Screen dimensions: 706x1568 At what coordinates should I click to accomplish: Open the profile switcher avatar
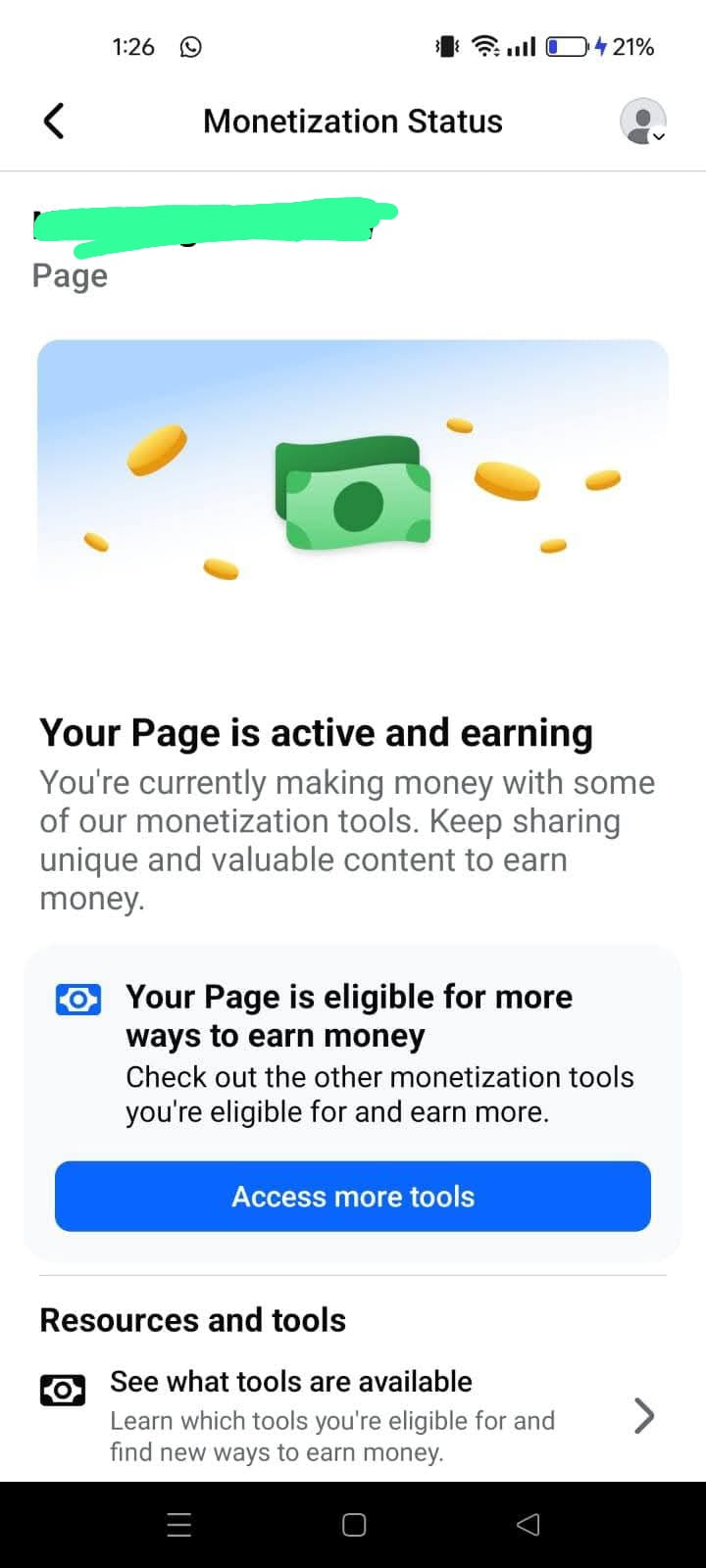point(643,122)
